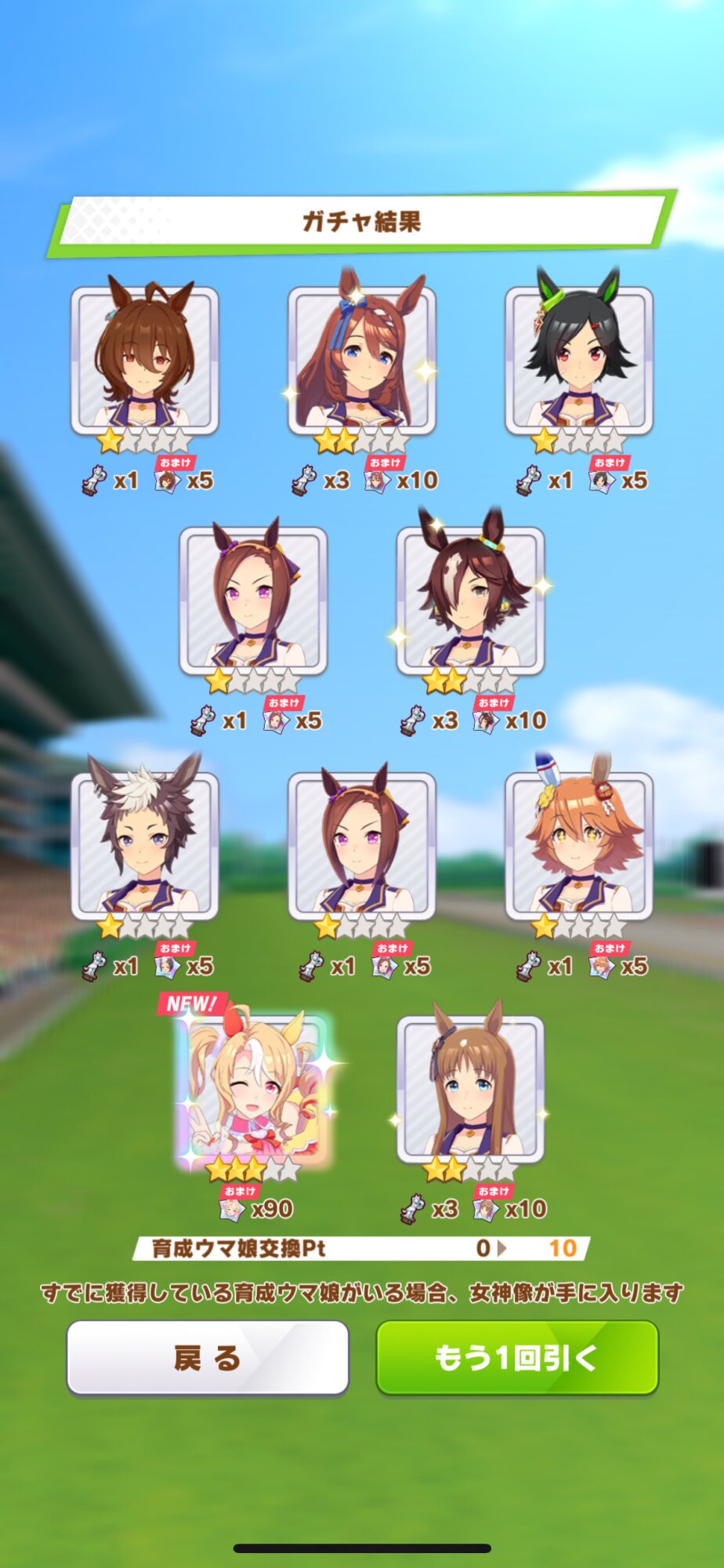The image size is (724, 1568).
Task: Pull once more with もう1回引く
Action: coord(517,1357)
